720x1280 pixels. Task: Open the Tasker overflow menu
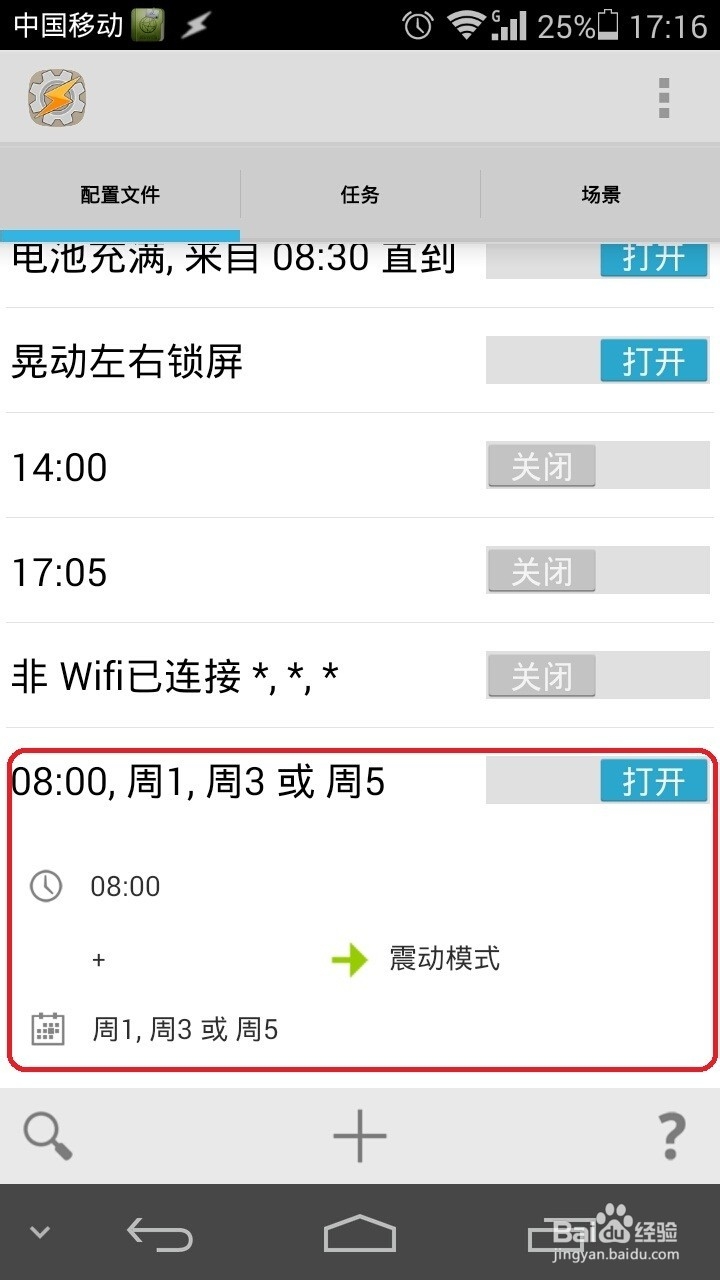tap(663, 97)
